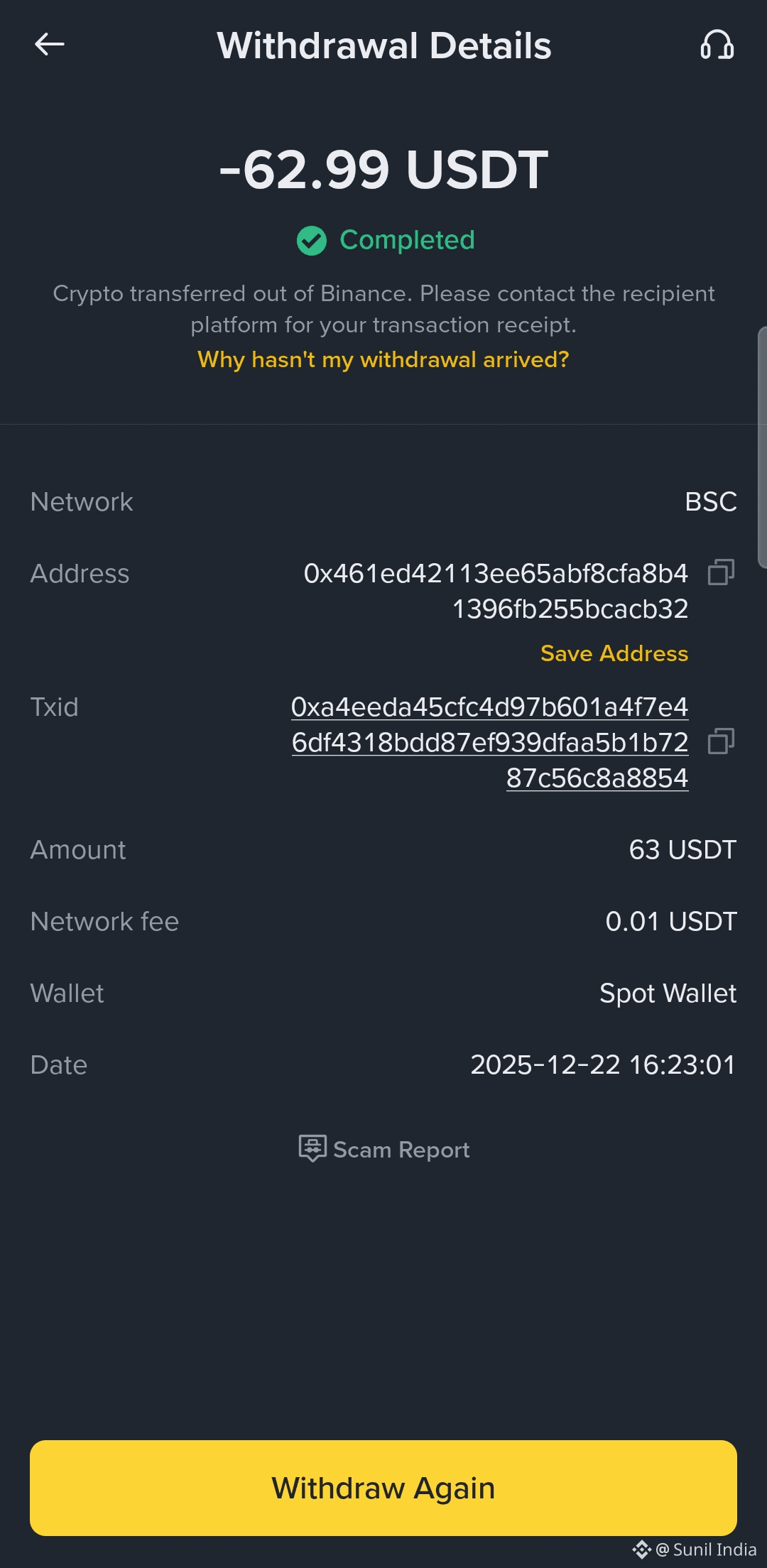
Task: Tap Save Address
Action: click(x=614, y=653)
